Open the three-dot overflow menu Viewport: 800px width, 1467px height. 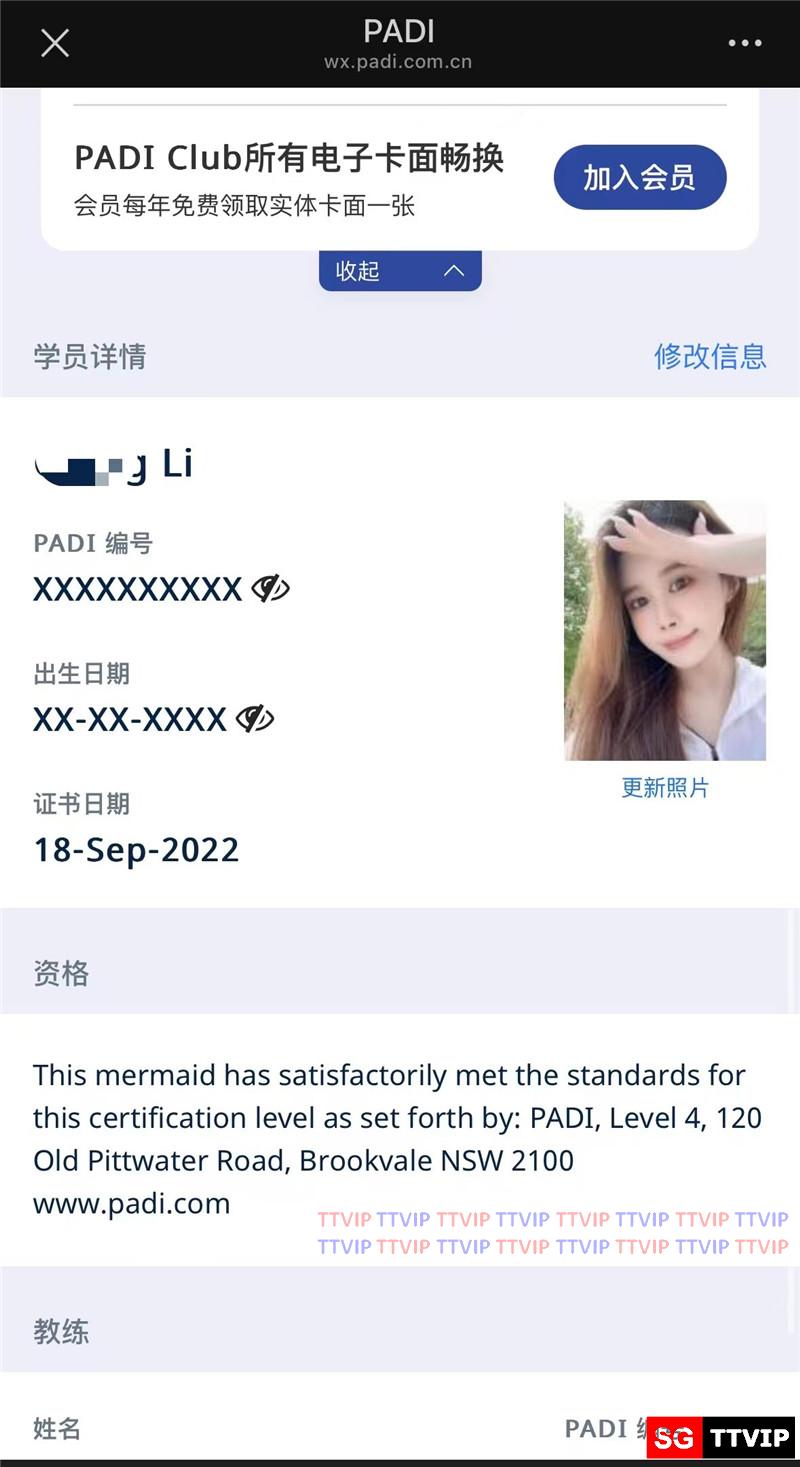[x=745, y=43]
